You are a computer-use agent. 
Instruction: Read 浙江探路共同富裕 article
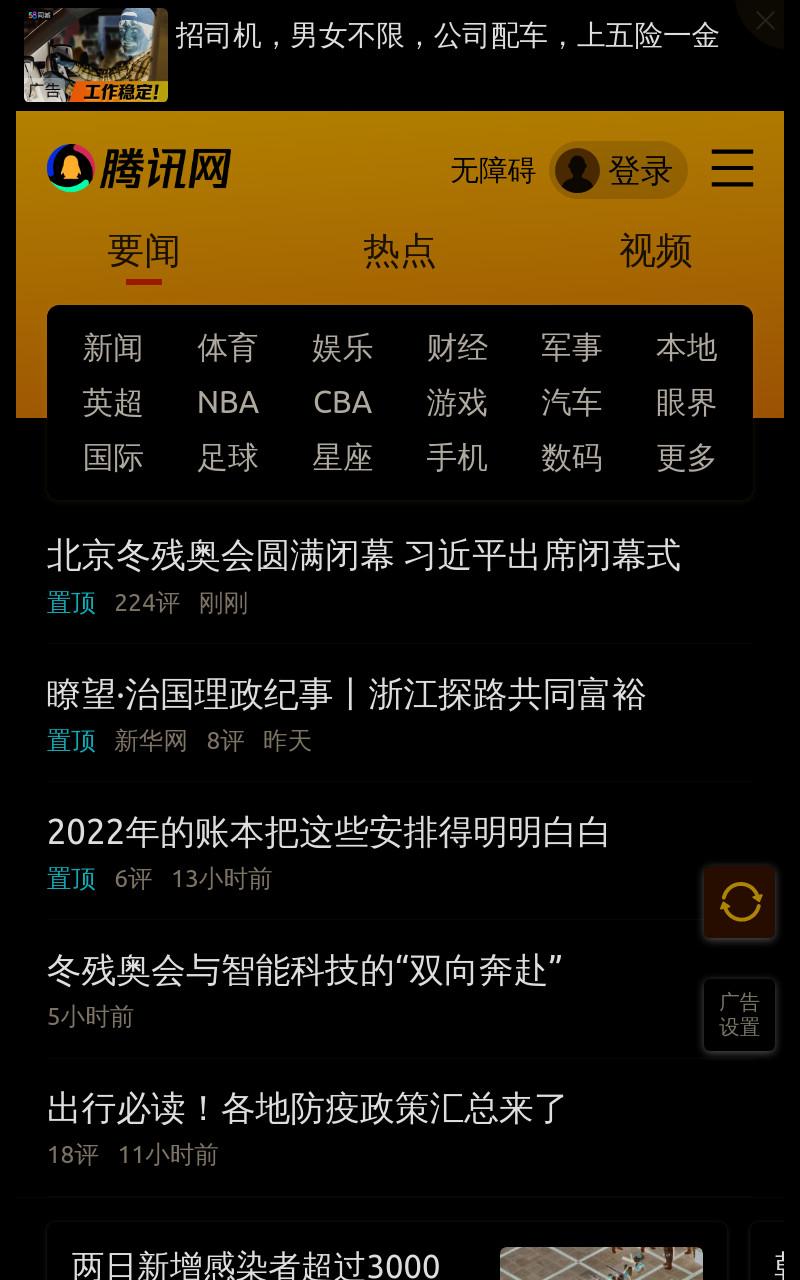pyautogui.click(x=346, y=694)
